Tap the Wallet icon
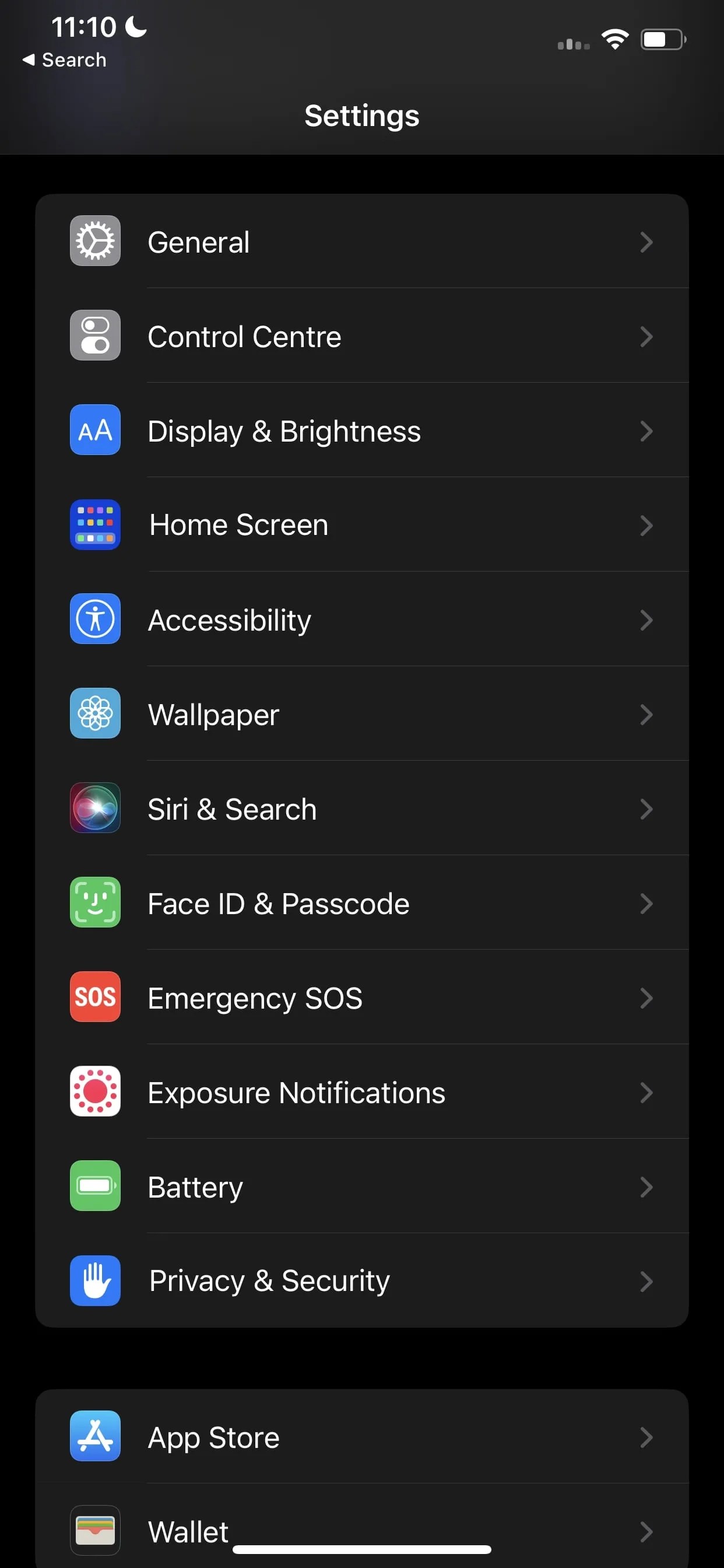 [95, 1529]
